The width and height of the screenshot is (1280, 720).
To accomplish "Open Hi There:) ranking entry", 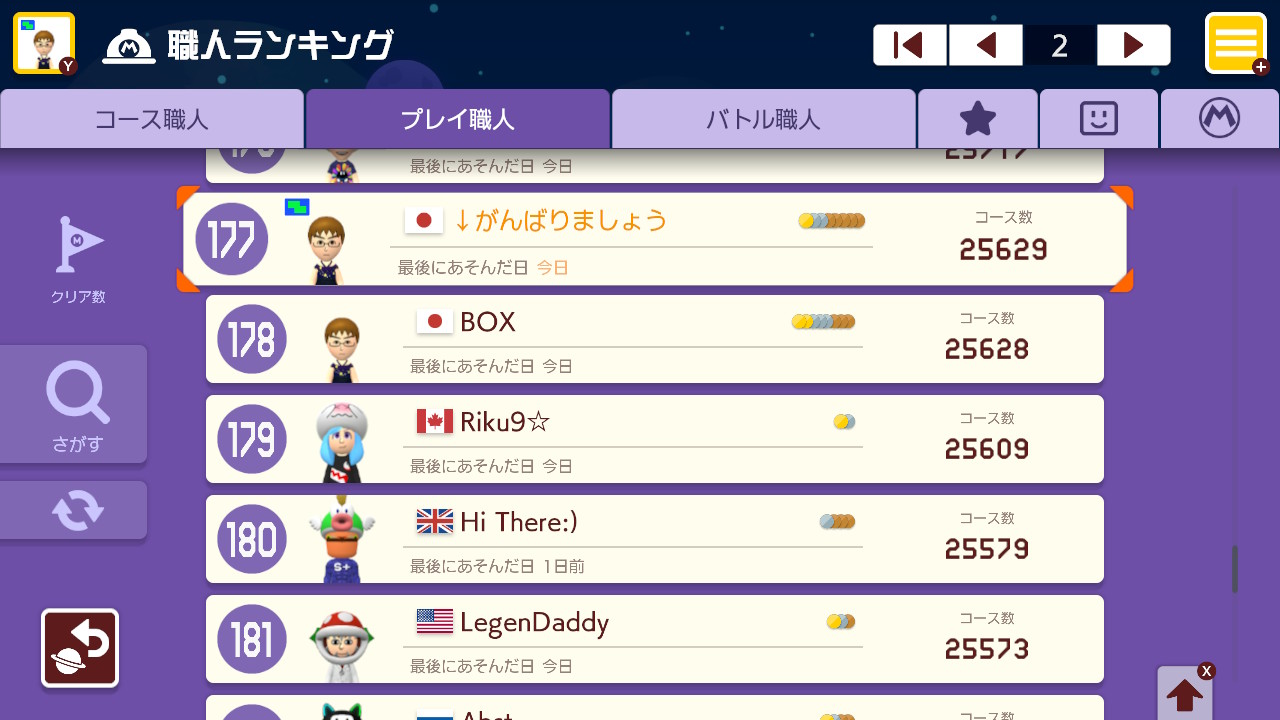I will (x=654, y=539).
